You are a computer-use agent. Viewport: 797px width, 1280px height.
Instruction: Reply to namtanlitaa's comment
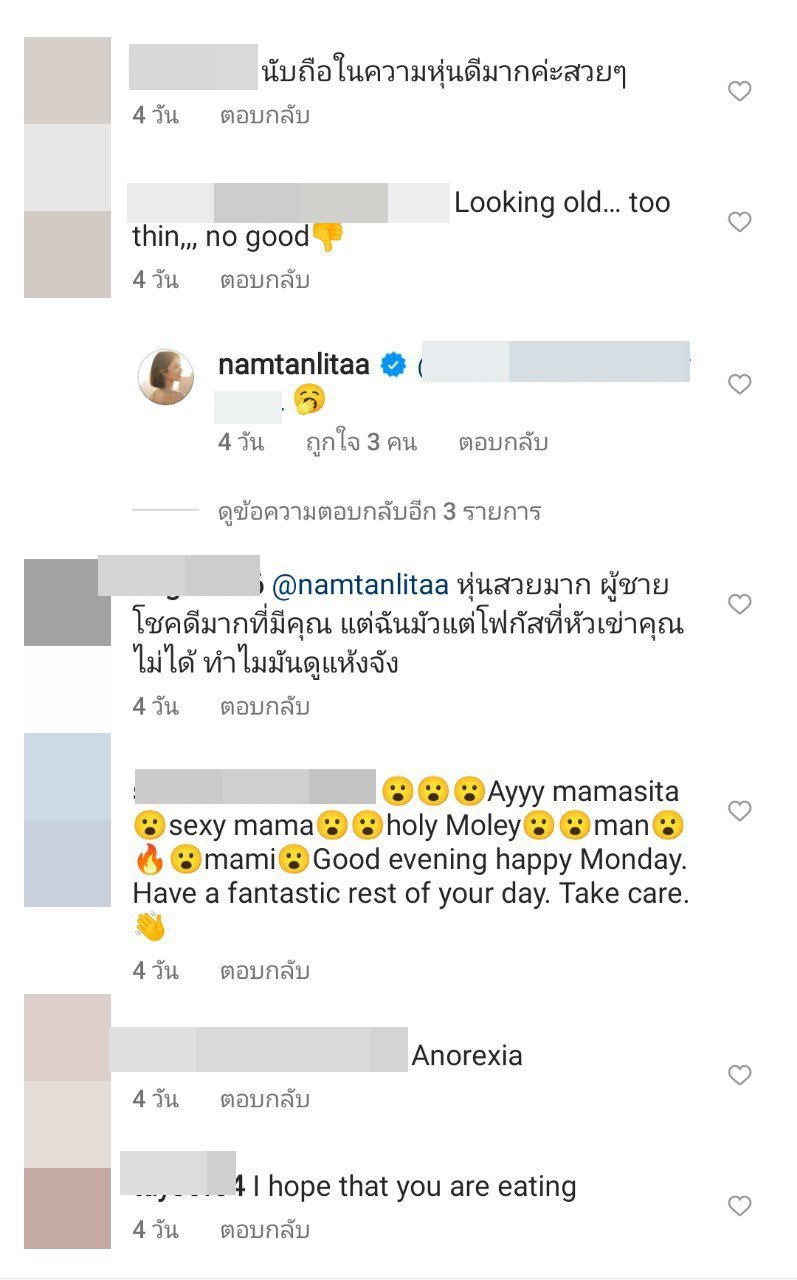pyautogui.click(x=503, y=442)
